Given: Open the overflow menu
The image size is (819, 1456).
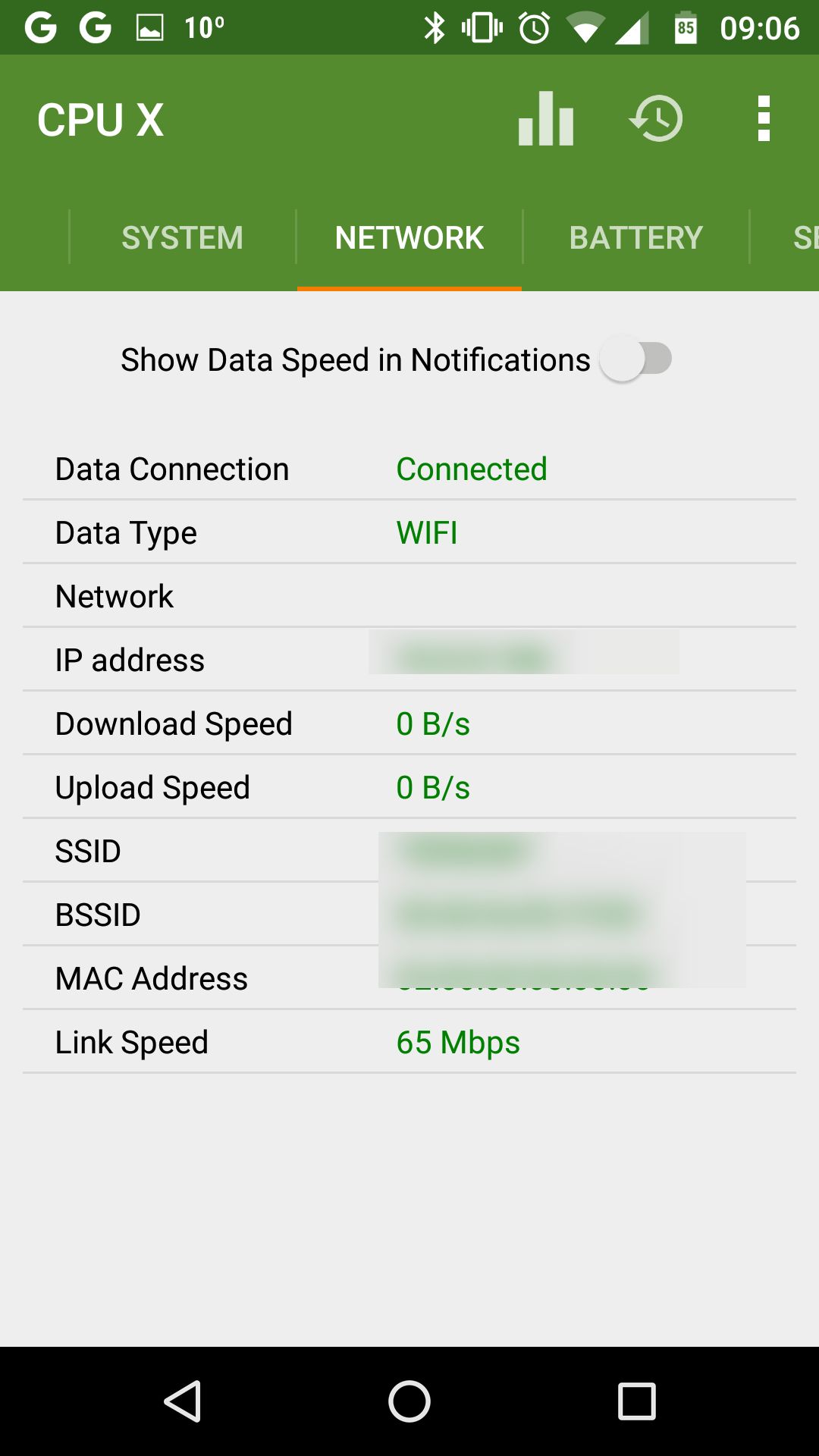Looking at the screenshot, I should coord(764,118).
